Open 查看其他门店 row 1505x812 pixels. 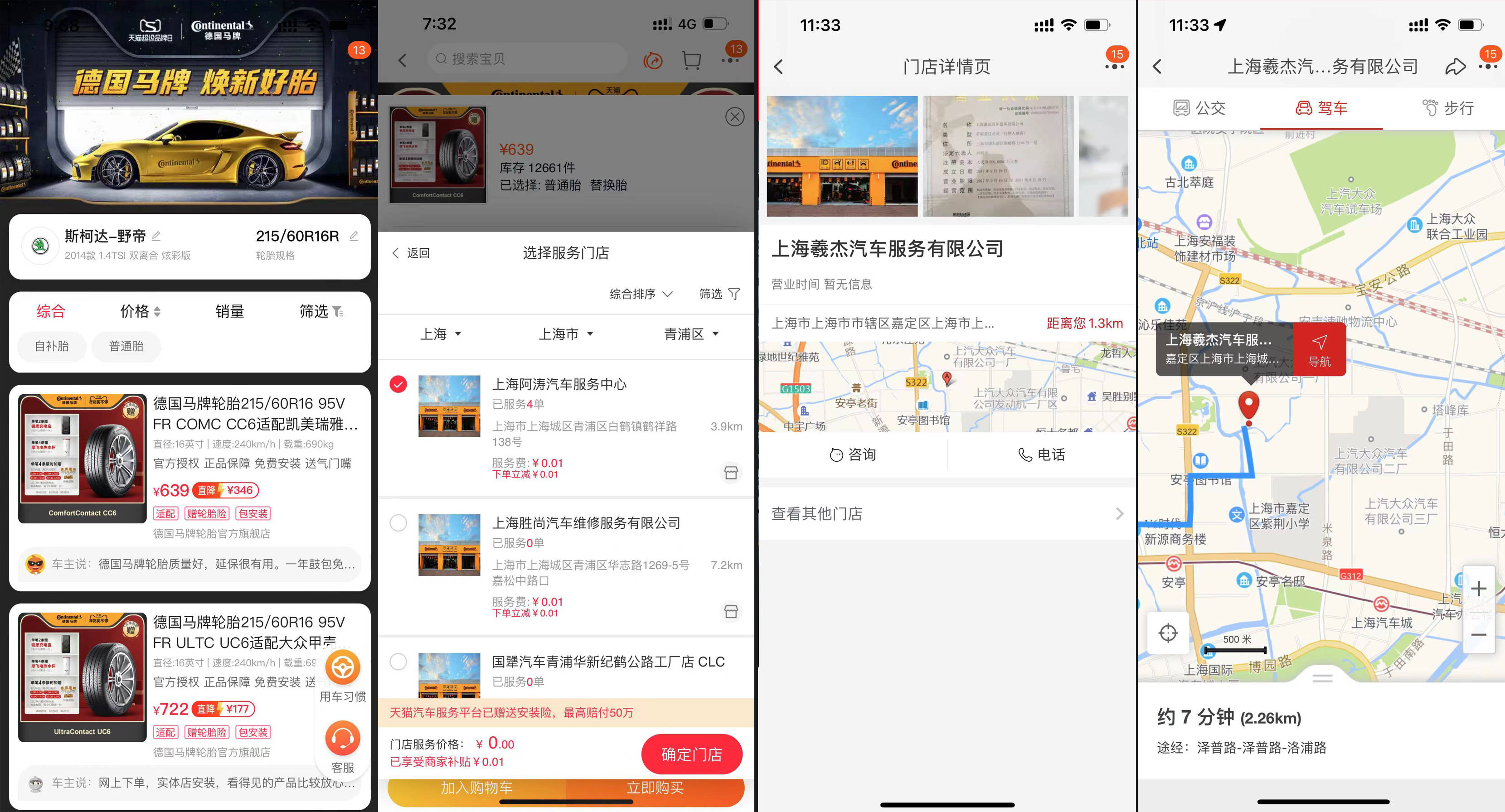pos(947,513)
